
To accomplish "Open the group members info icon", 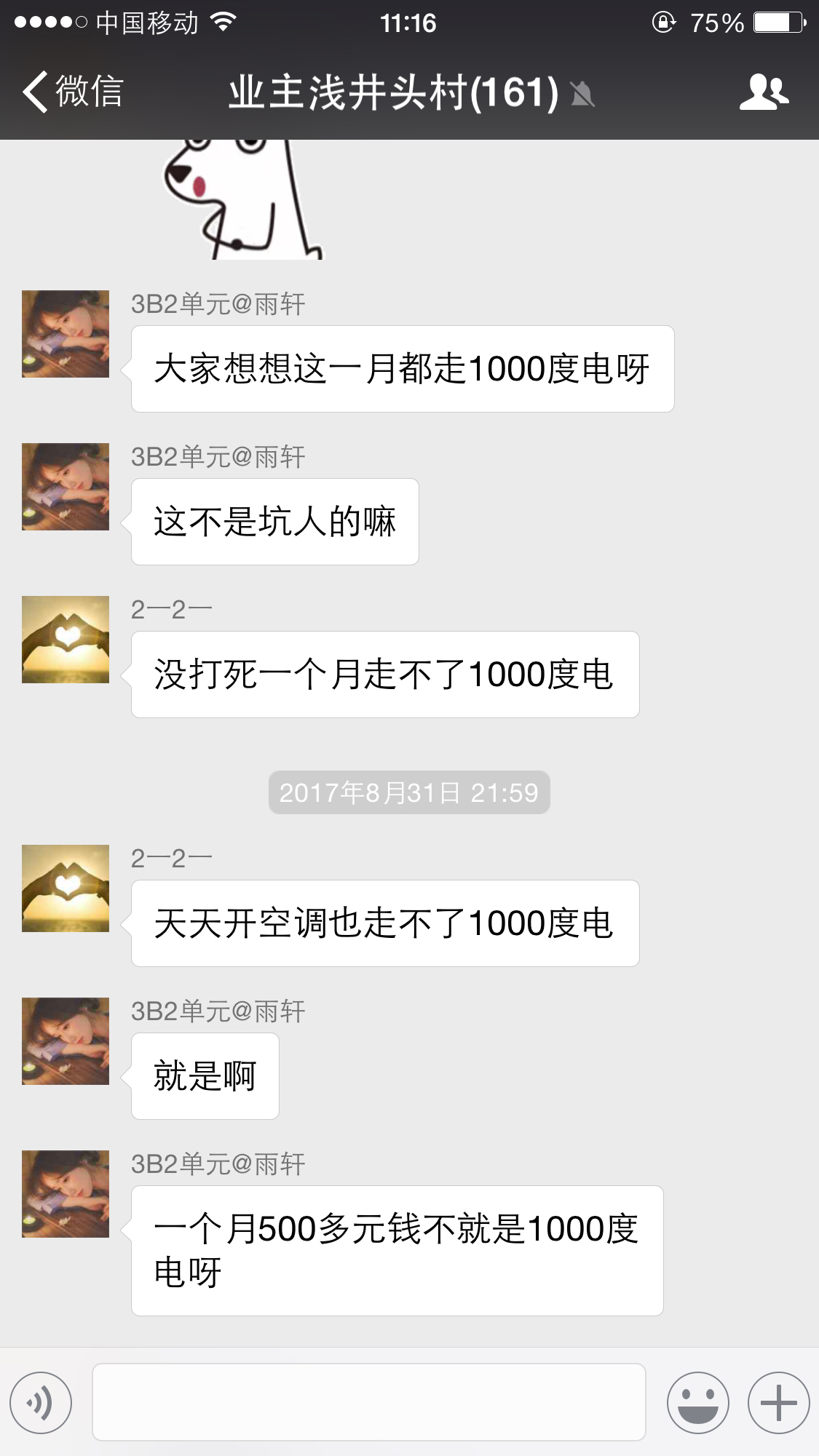I will (764, 92).
